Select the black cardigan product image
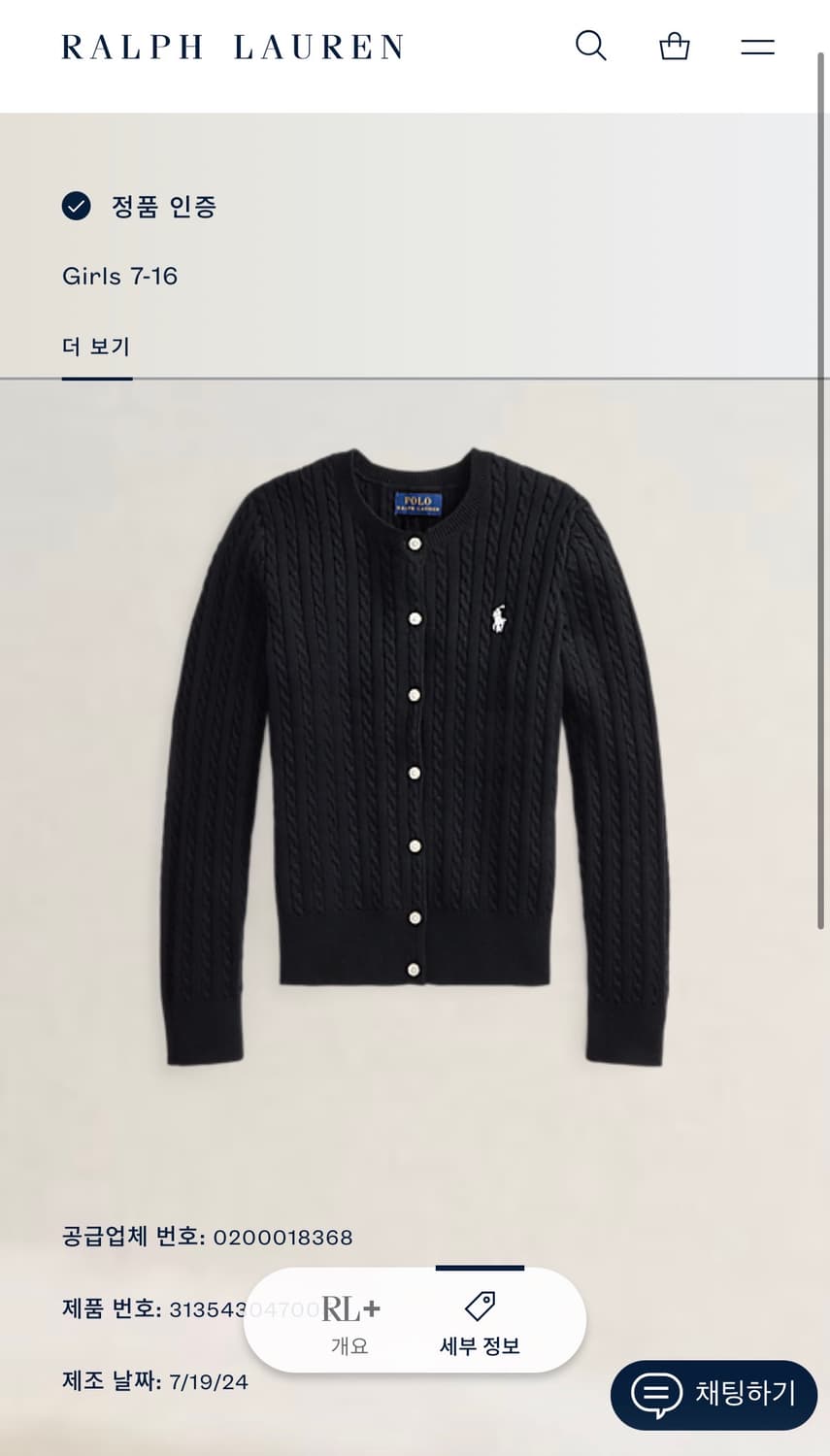 click(x=415, y=767)
